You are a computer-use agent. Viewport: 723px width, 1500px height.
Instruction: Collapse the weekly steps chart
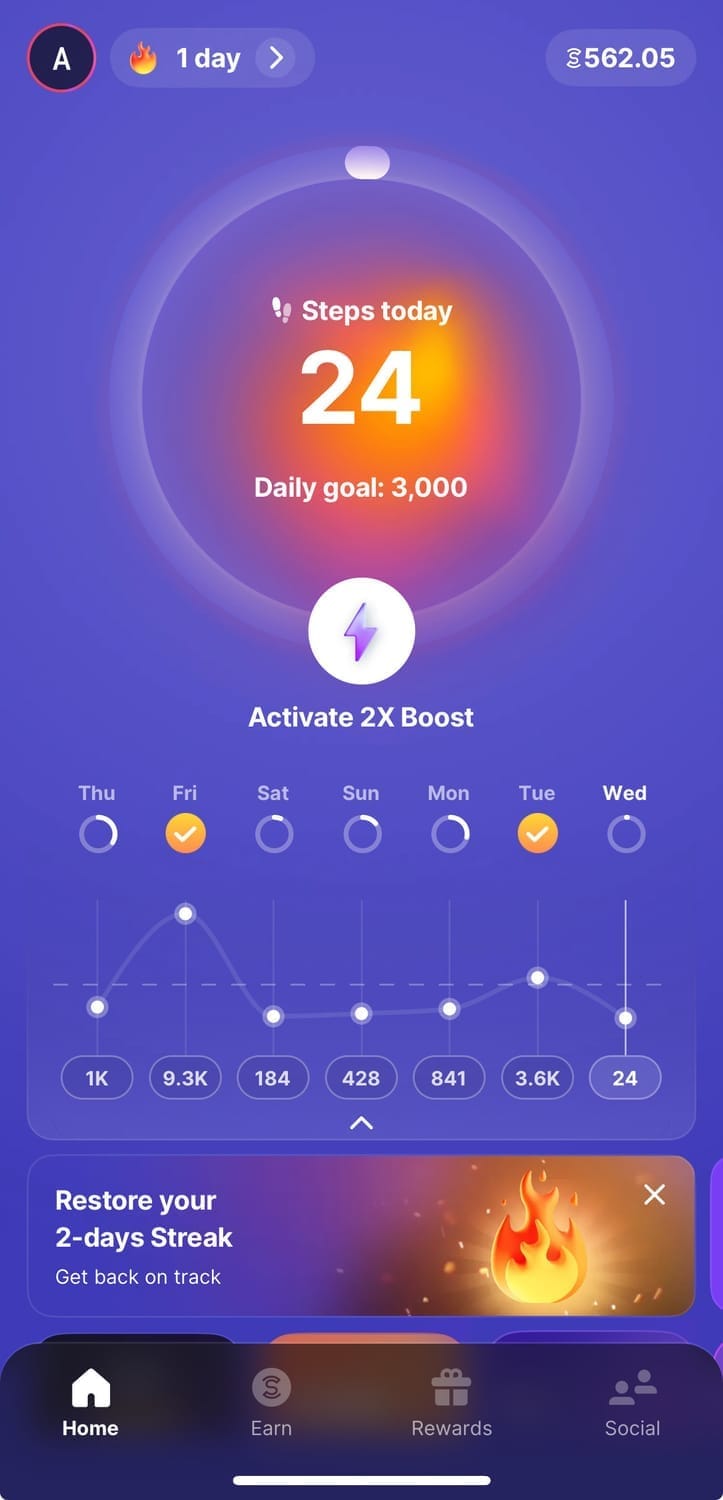coord(361,1123)
